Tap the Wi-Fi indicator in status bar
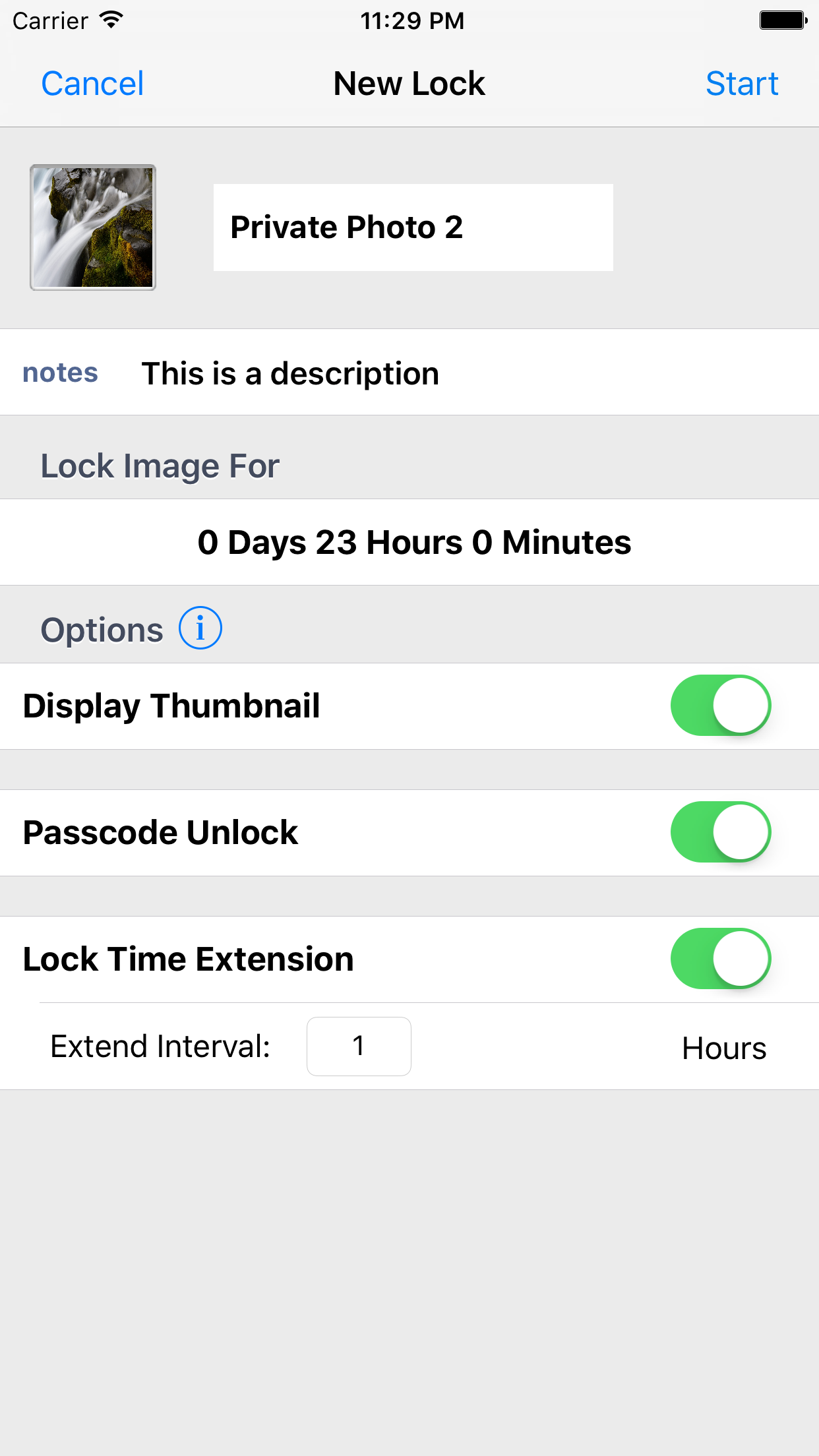This screenshot has width=819, height=1456. click(111, 20)
